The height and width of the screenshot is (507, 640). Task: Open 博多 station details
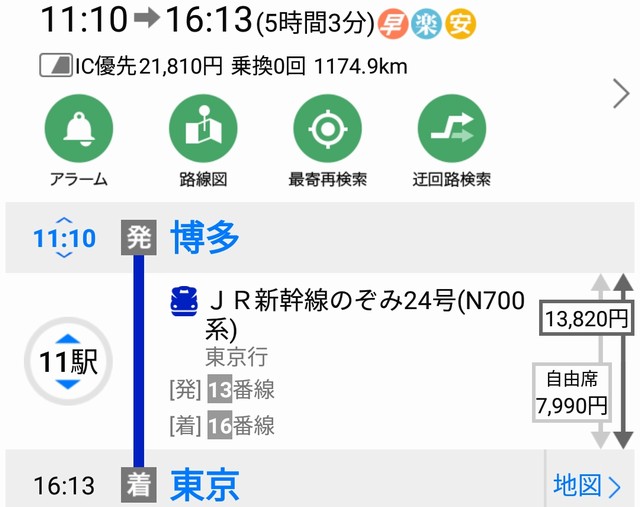[206, 238]
